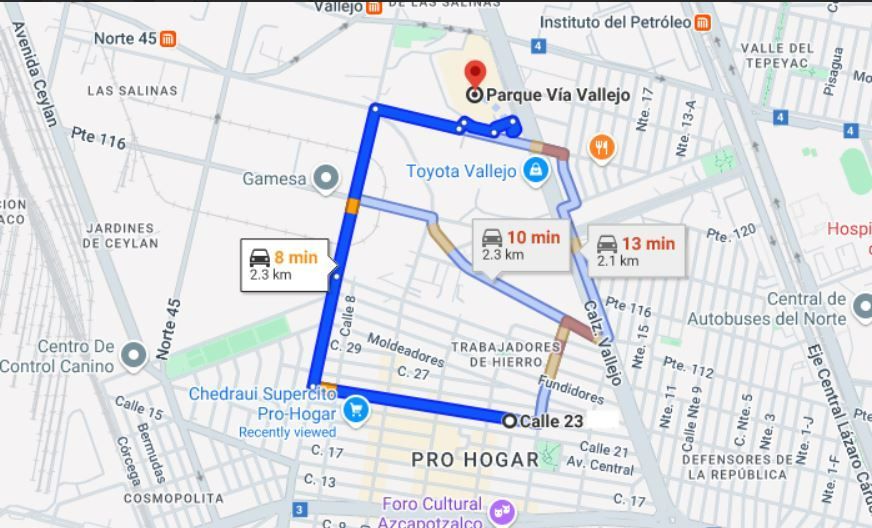Open Toyota Vallejo shopping pin

[536, 171]
